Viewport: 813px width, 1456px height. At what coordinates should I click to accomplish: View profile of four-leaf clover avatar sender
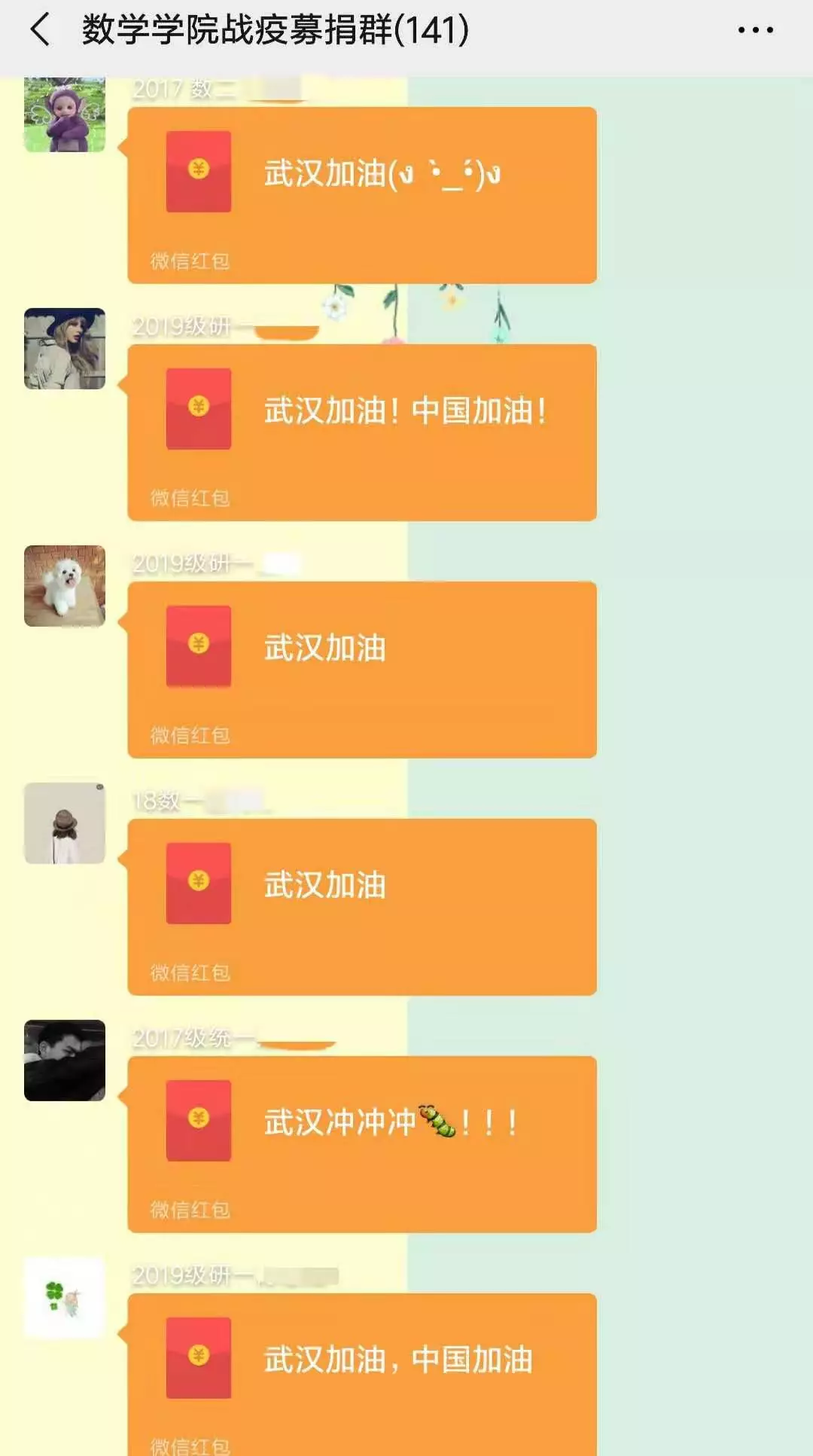tap(65, 1297)
